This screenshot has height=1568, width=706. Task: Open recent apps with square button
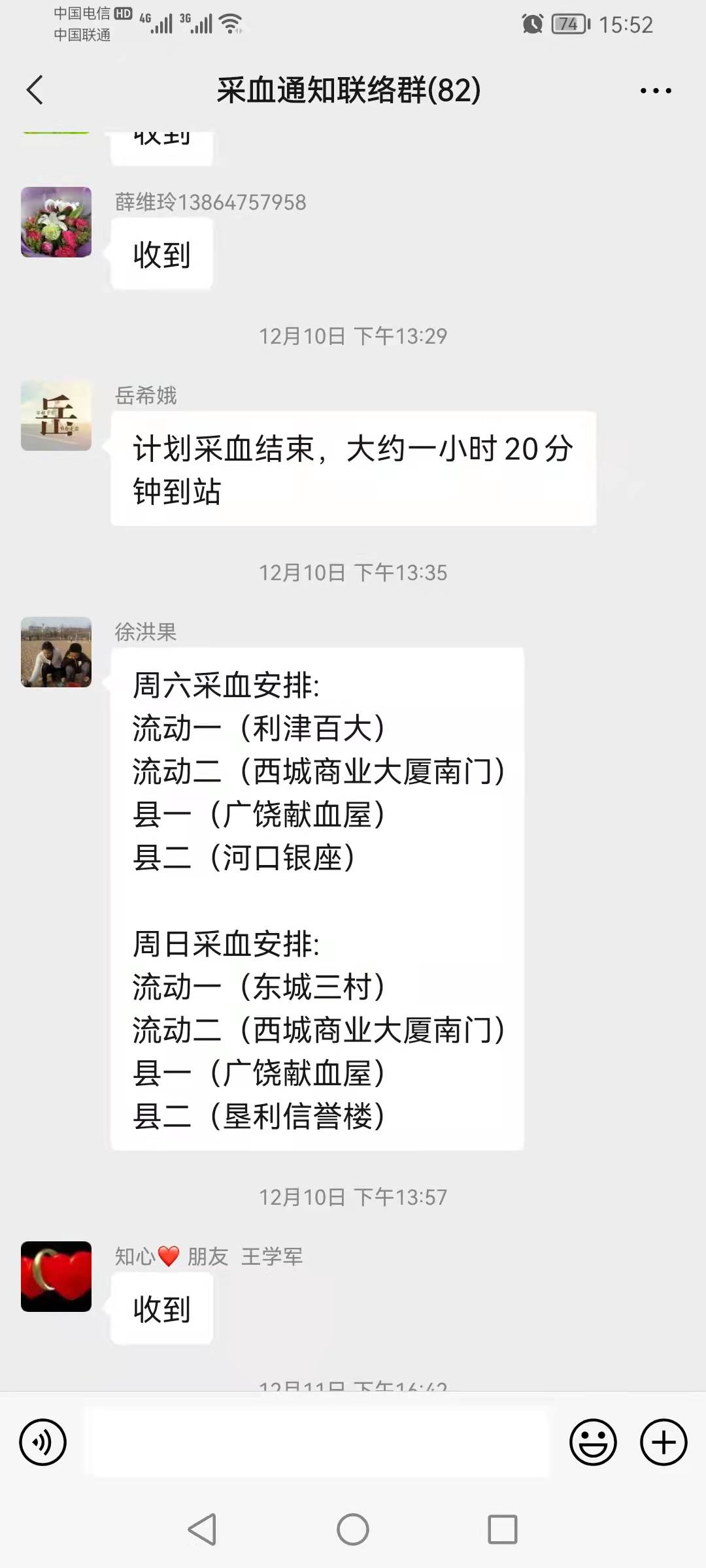click(503, 1529)
